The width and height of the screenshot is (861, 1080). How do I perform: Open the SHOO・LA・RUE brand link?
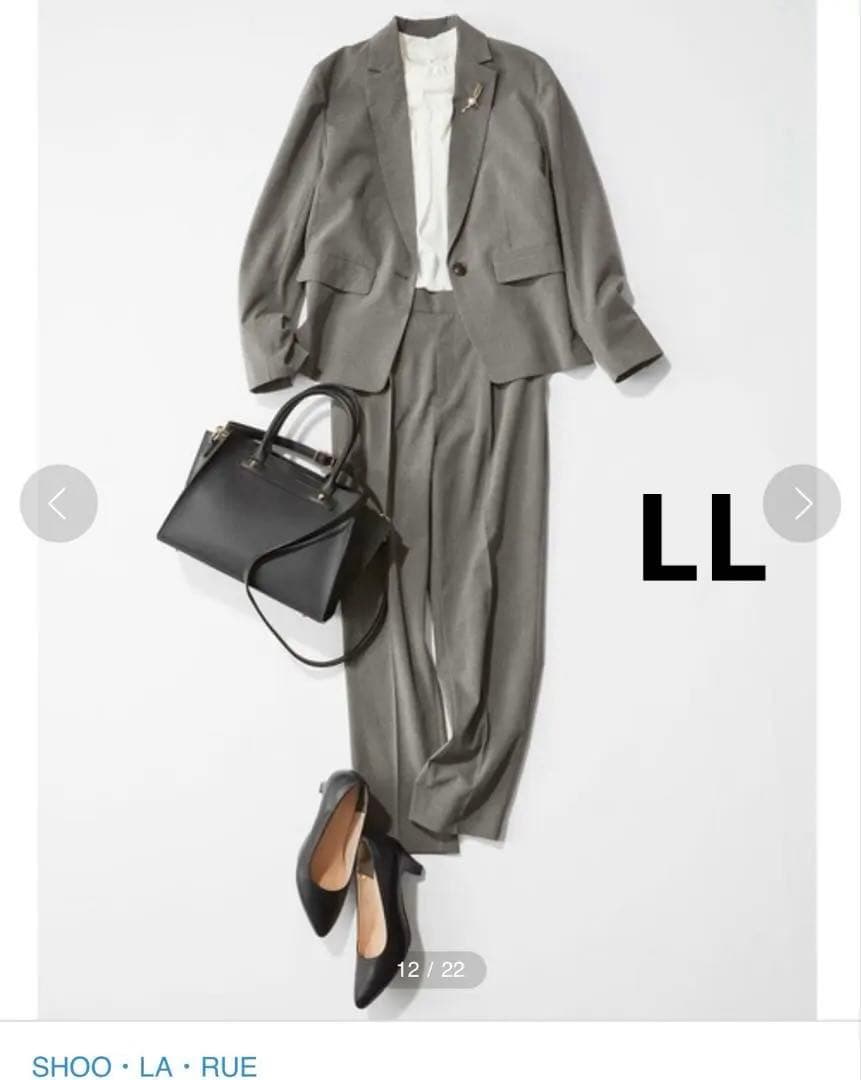[x=146, y=1067]
